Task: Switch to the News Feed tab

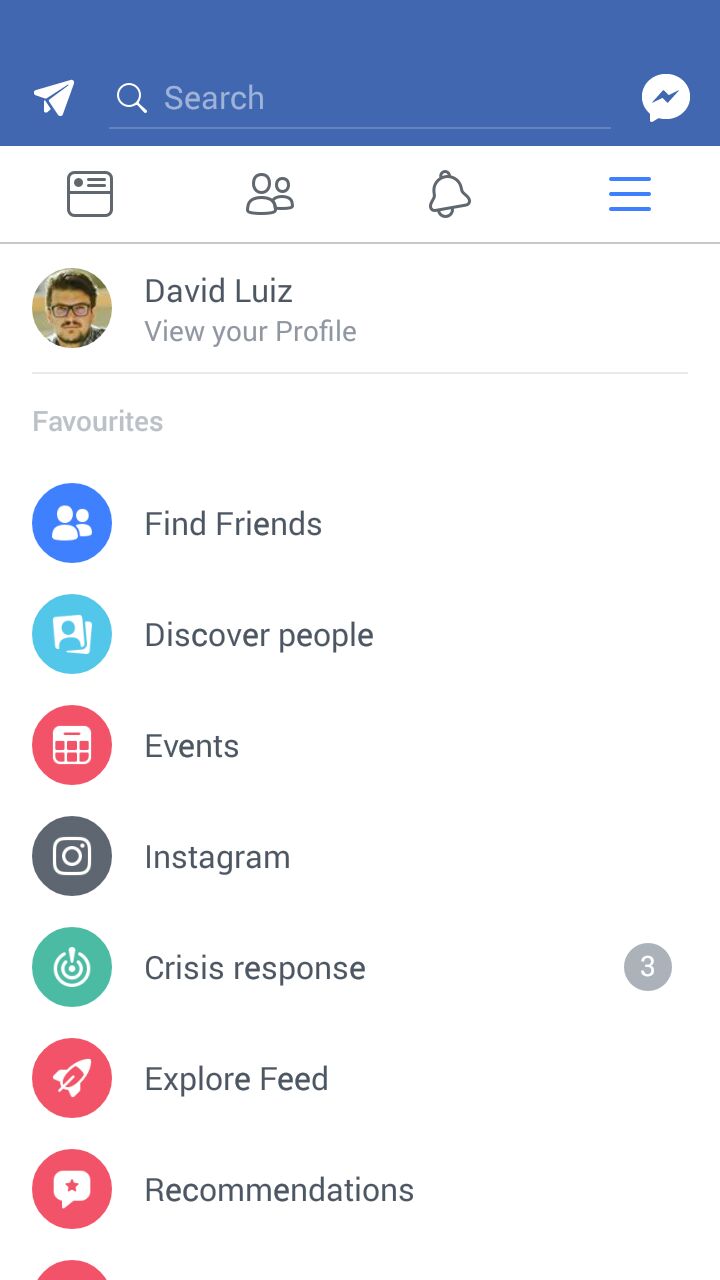Action: point(90,194)
